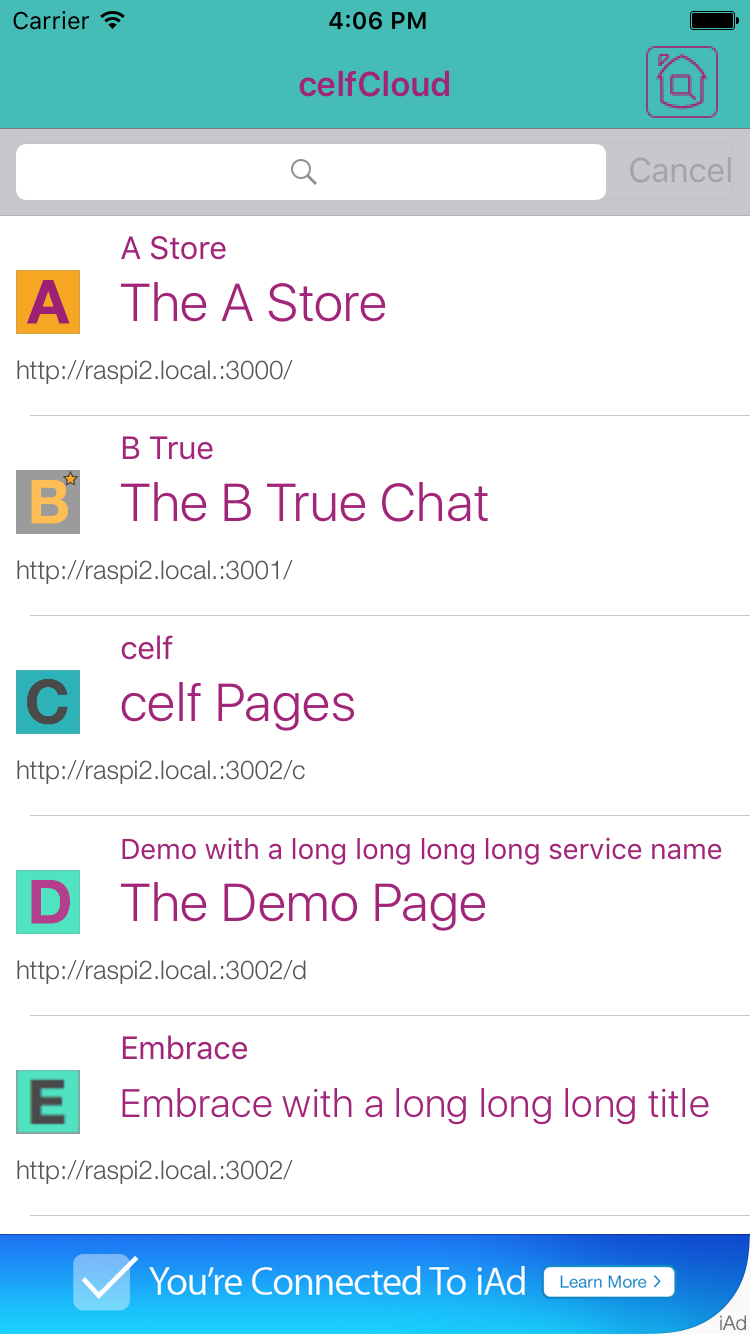Focus the search field

(x=311, y=172)
